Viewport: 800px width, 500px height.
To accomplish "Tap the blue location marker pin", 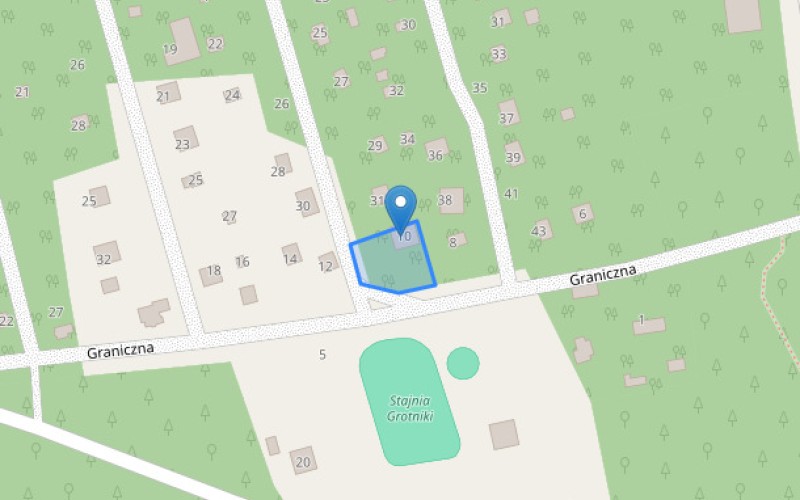I will [x=401, y=205].
